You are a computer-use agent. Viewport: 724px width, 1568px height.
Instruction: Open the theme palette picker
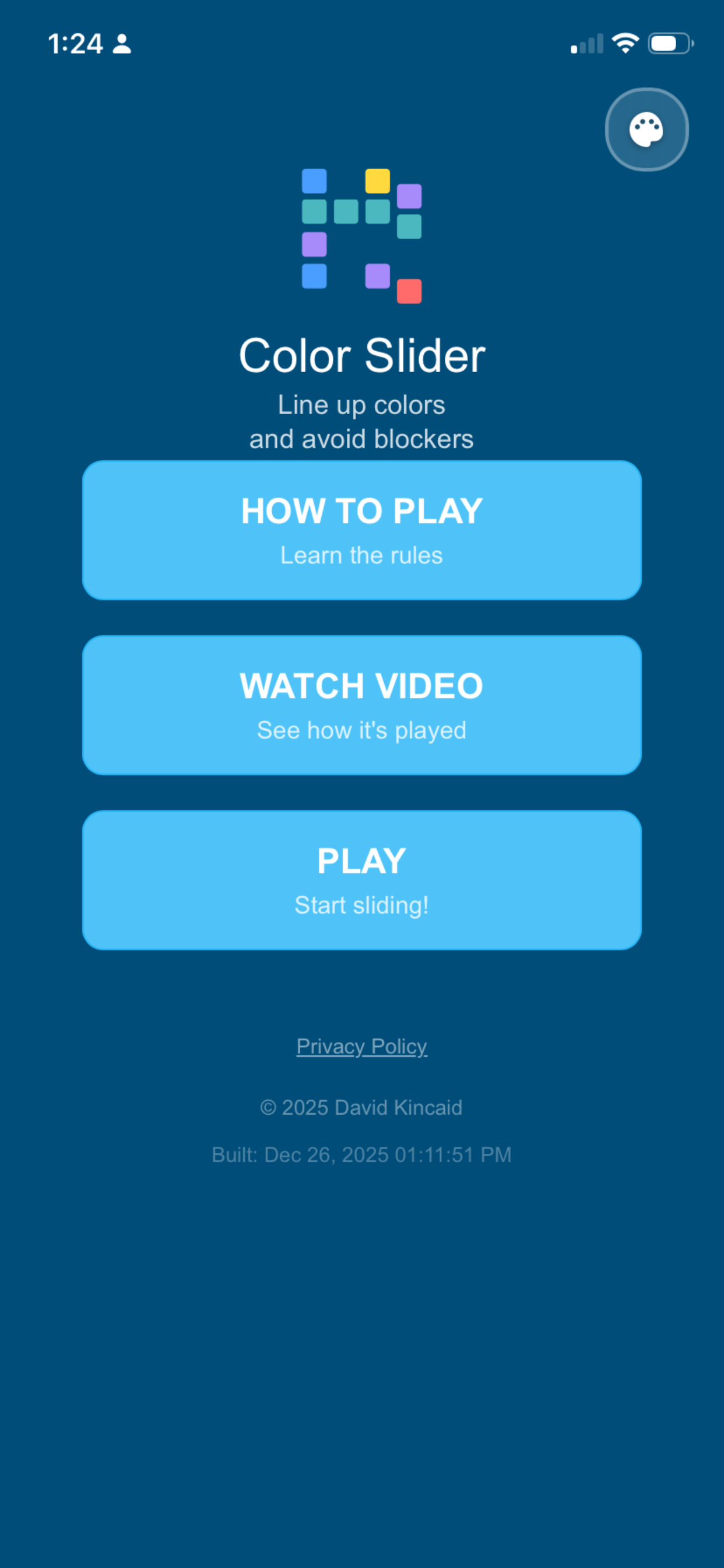point(646,129)
